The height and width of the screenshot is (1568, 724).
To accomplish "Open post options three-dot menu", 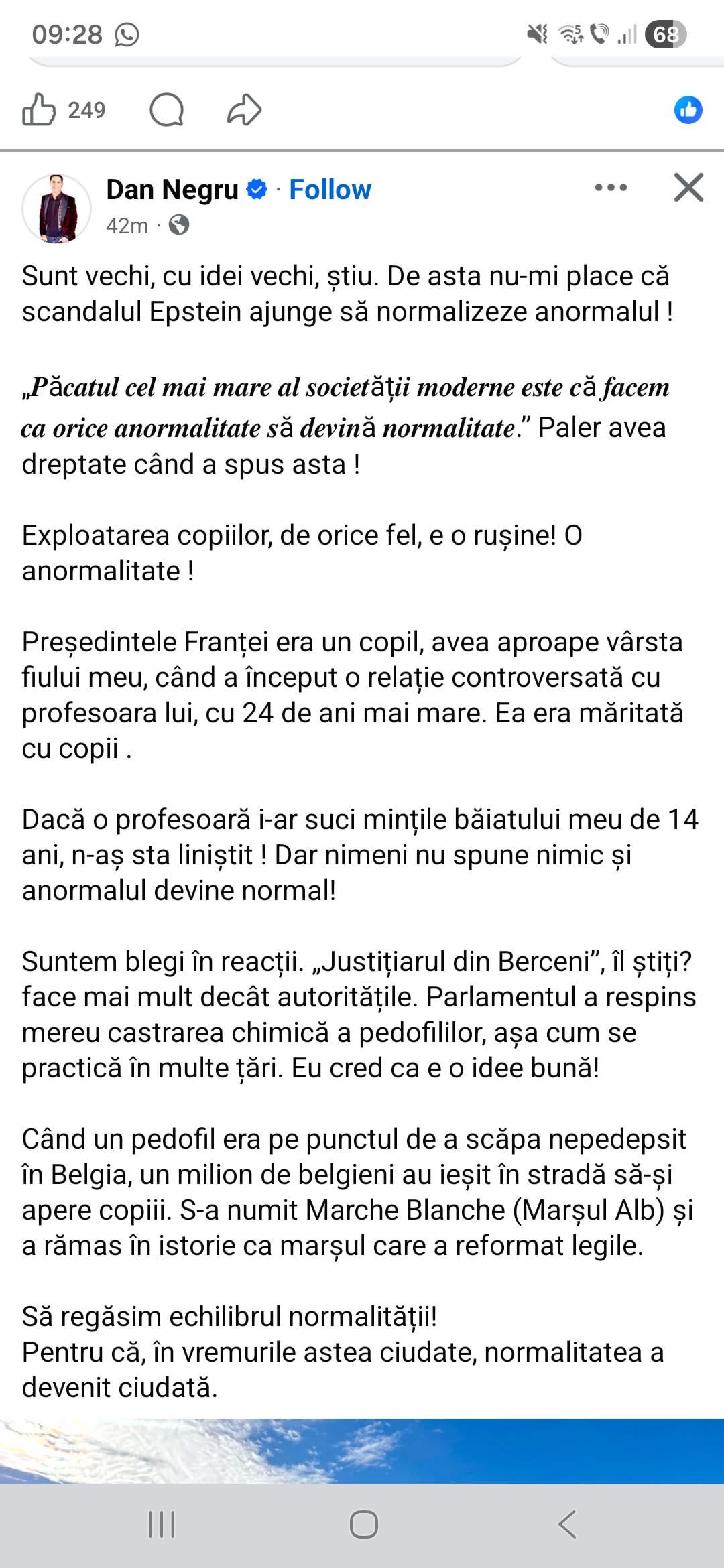I will click(x=611, y=188).
